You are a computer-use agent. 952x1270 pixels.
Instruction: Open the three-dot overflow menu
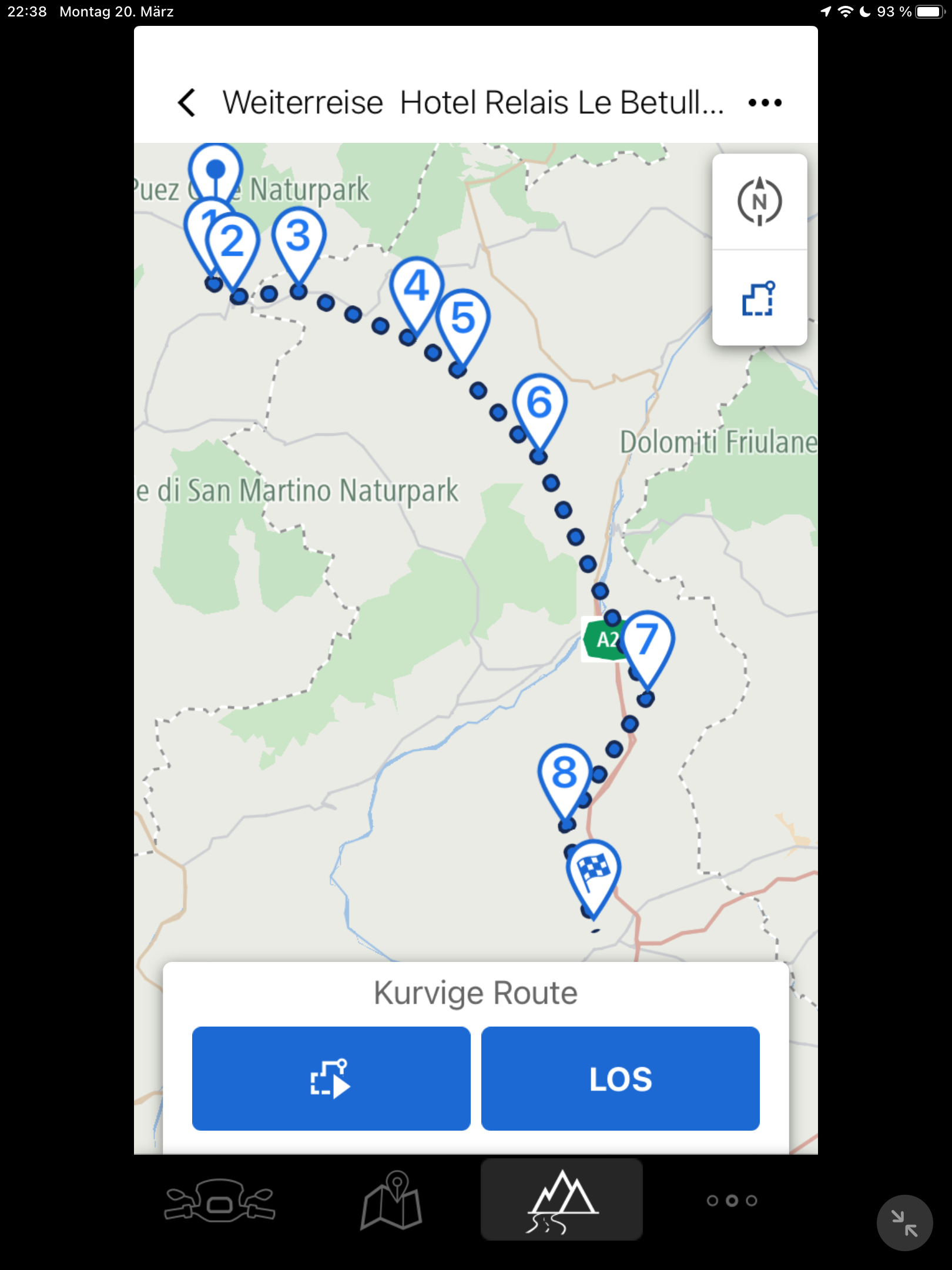[765, 103]
